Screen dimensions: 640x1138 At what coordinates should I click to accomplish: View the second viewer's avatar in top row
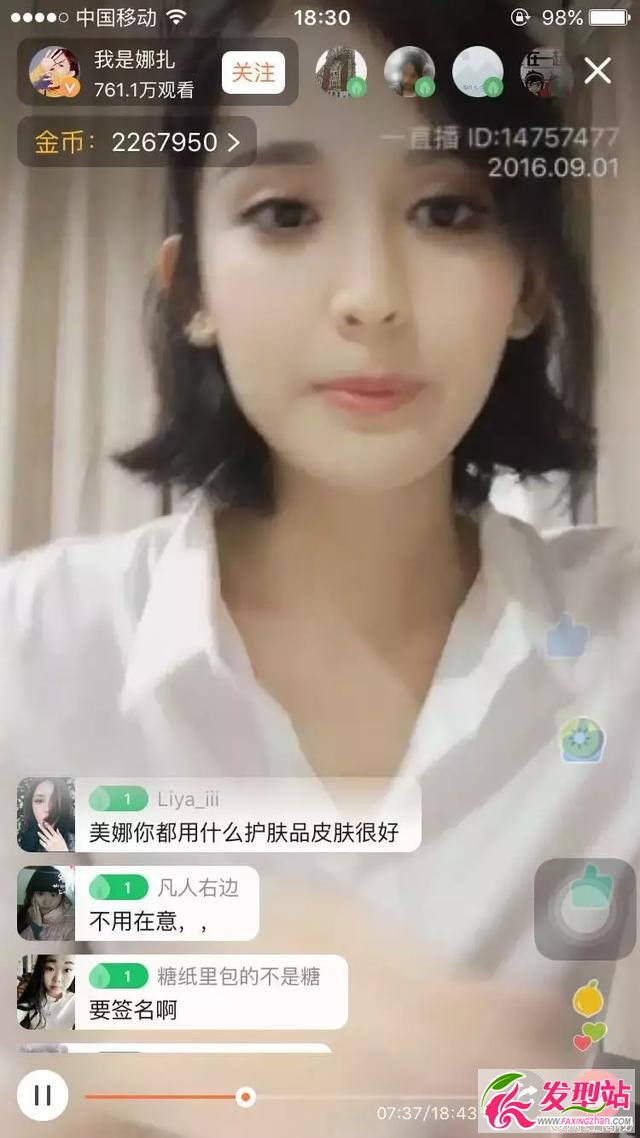409,72
